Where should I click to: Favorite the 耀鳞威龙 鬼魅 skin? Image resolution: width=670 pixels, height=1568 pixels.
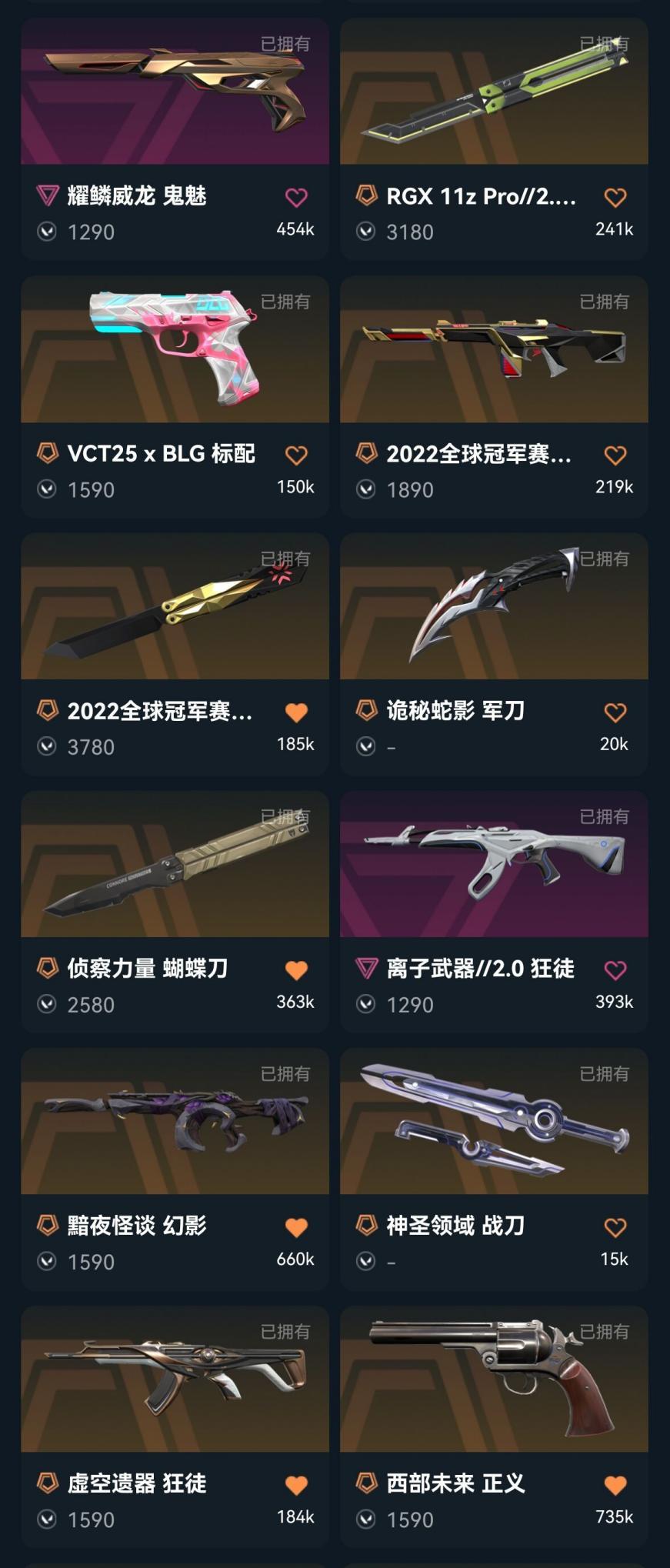click(295, 198)
